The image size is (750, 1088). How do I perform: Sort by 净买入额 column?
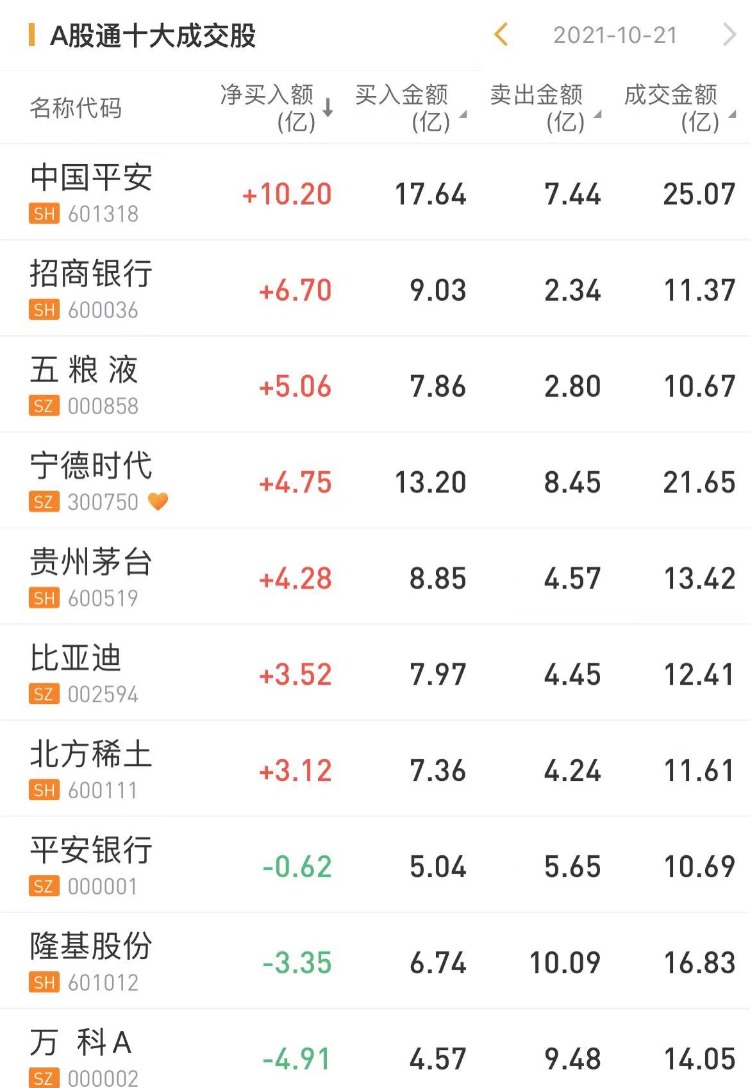(276, 107)
